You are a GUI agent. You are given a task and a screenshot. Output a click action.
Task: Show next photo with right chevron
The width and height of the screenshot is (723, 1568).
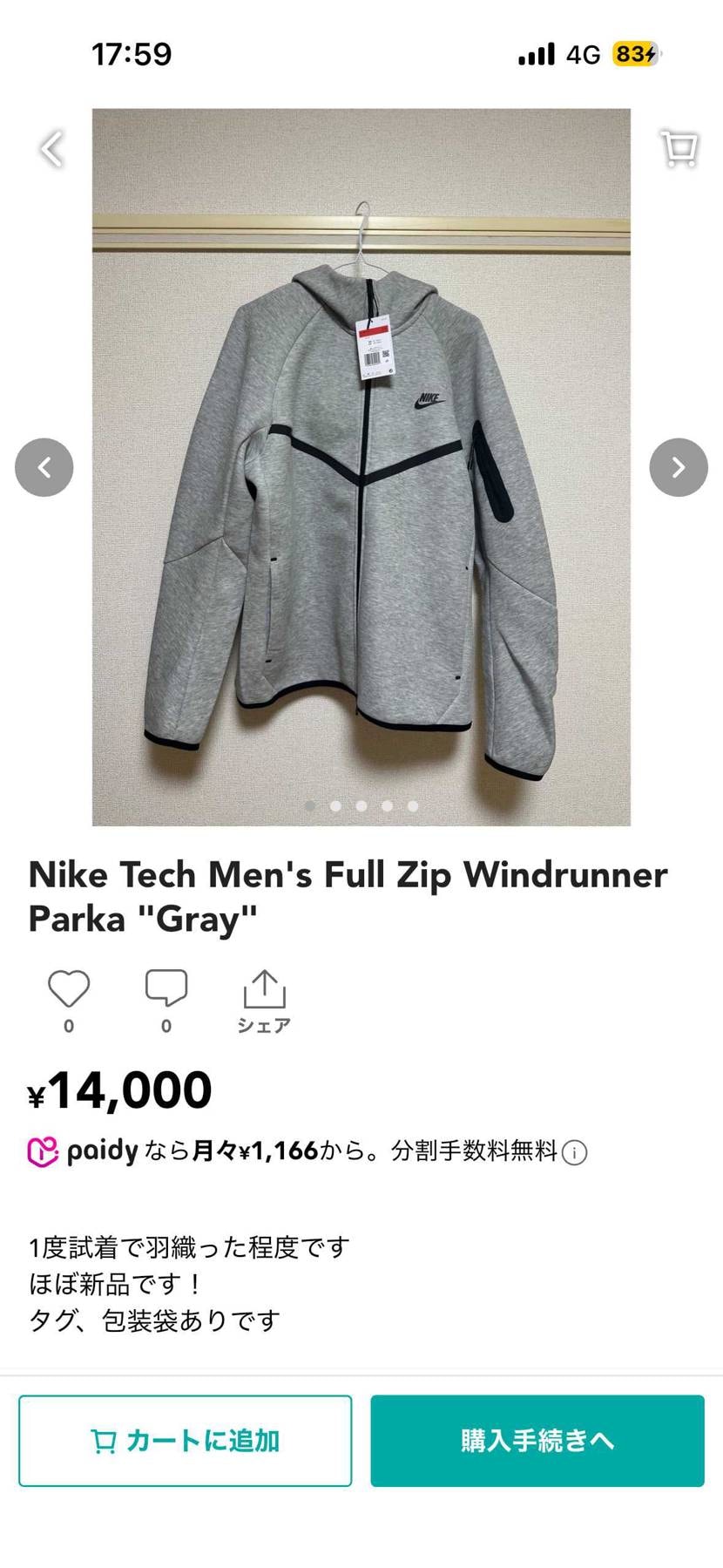(x=679, y=467)
